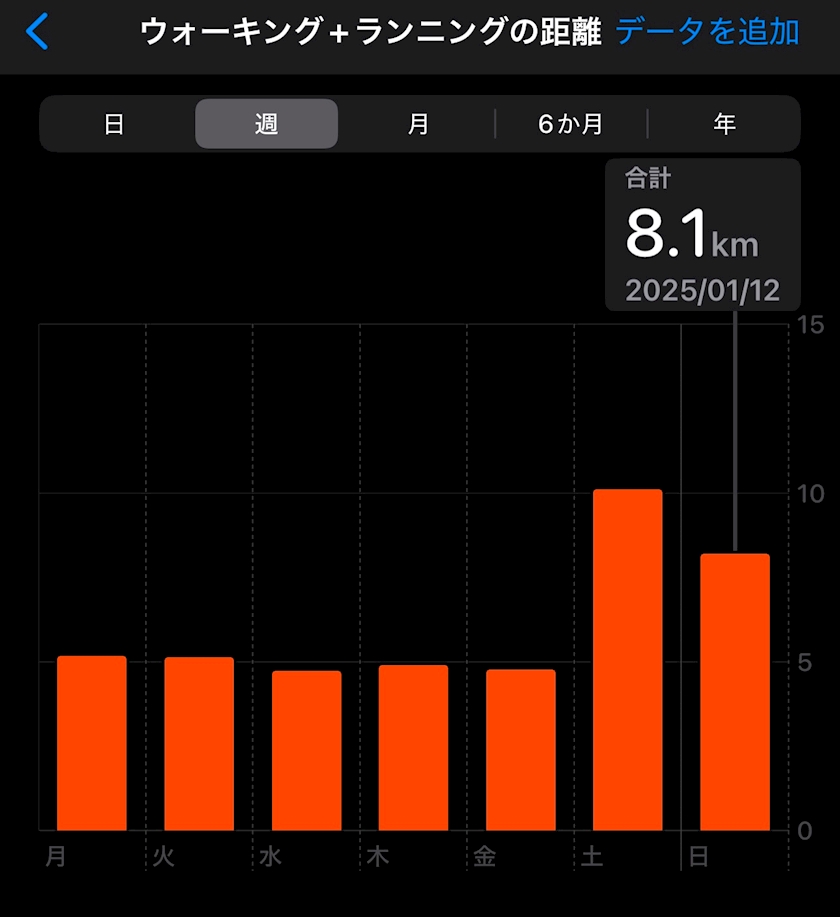The image size is (840, 917).
Task: Tap the Wednesday (水) distance bar
Action: [306, 750]
